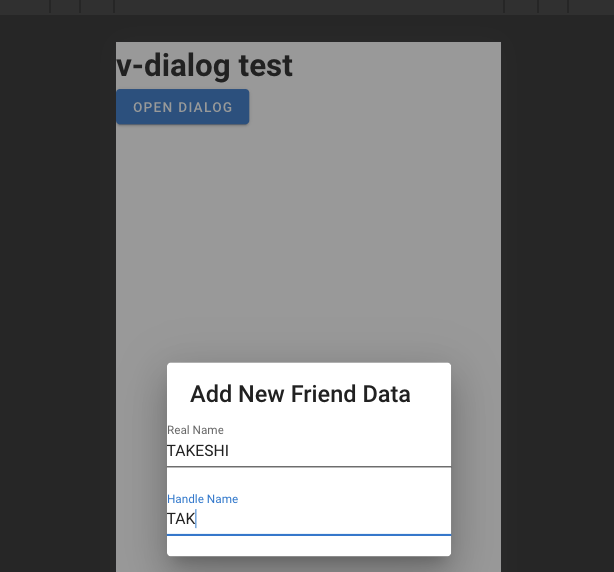Focus the Handle Name text field

coord(308,519)
